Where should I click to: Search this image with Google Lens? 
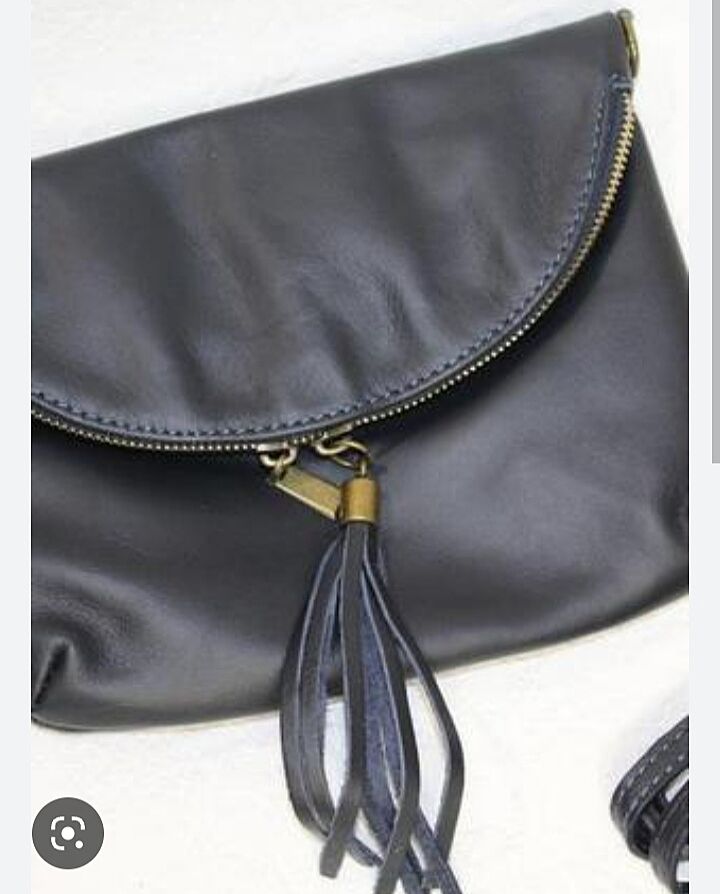pos(68,832)
